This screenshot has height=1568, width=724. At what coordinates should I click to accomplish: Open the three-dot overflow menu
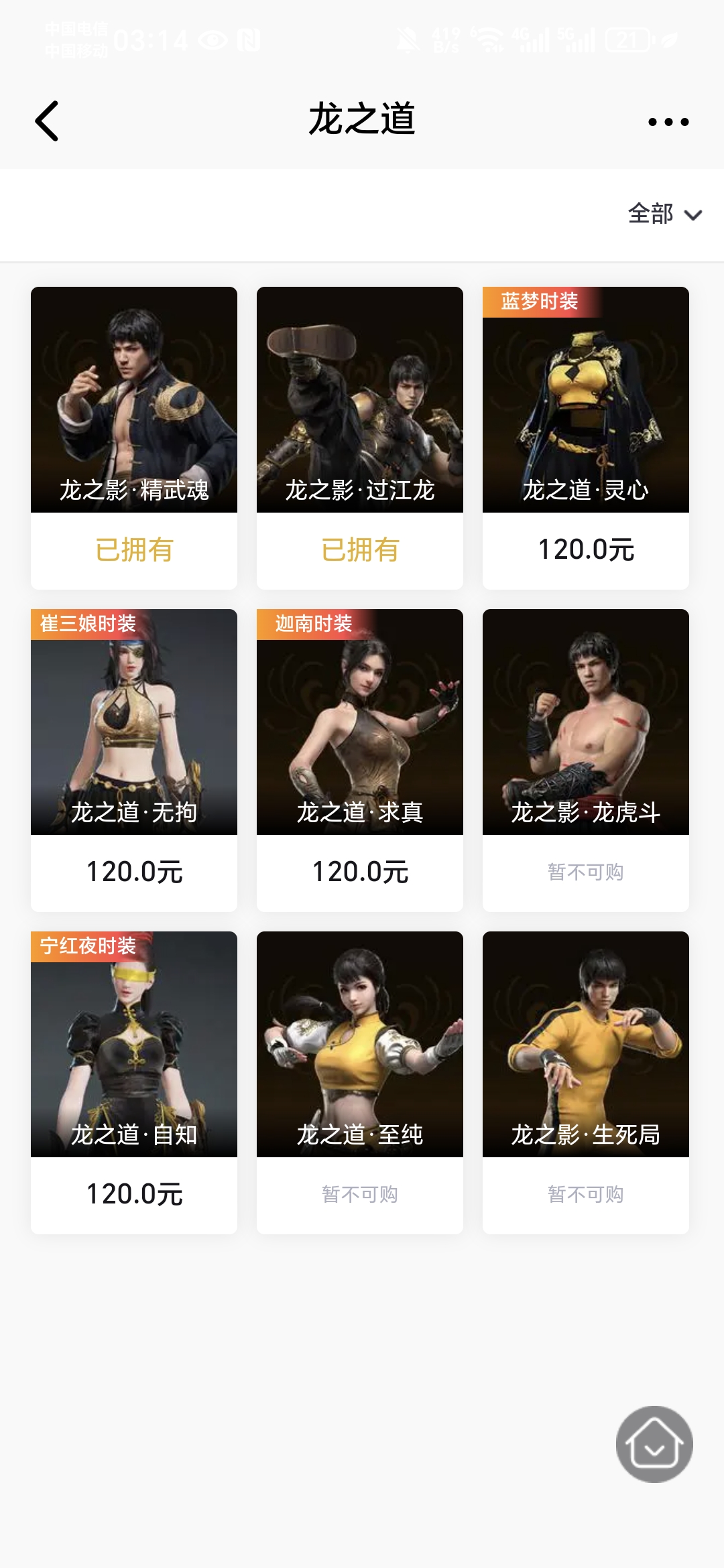[668, 121]
